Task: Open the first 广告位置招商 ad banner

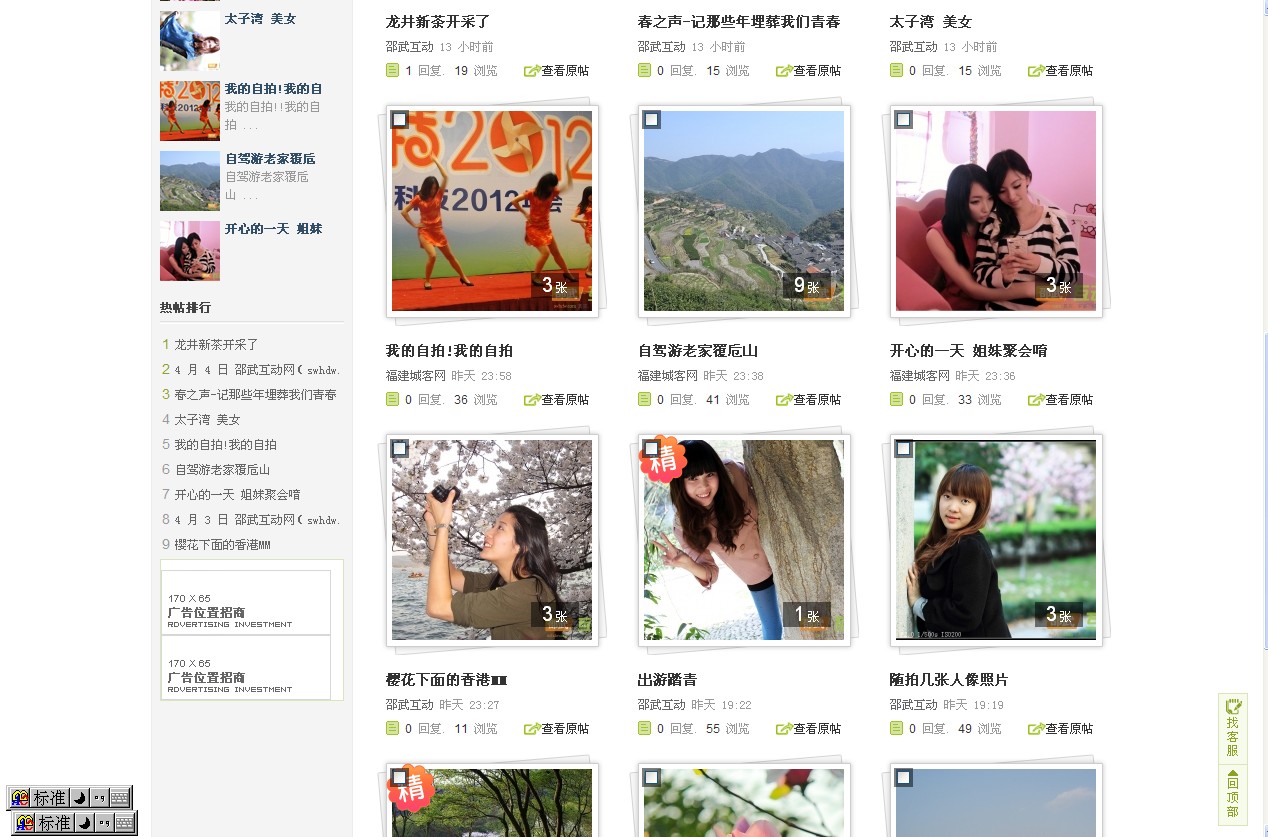Action: pyautogui.click(x=246, y=603)
